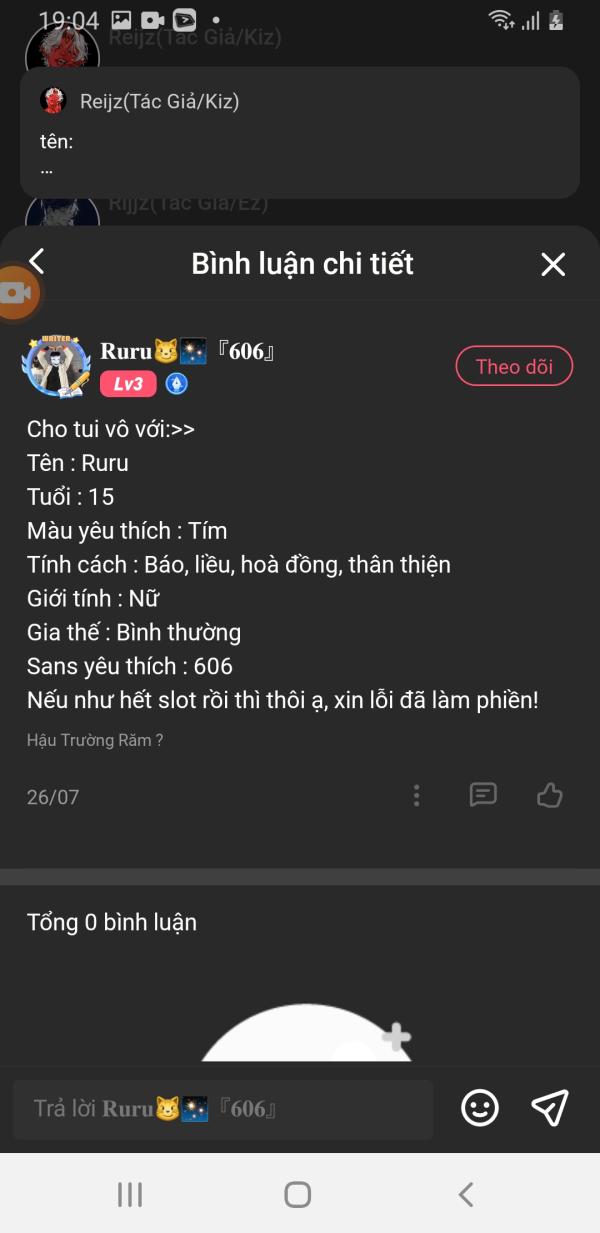The image size is (600, 1233).
Task: Tap system back navigation button
Action: click(x=465, y=1194)
